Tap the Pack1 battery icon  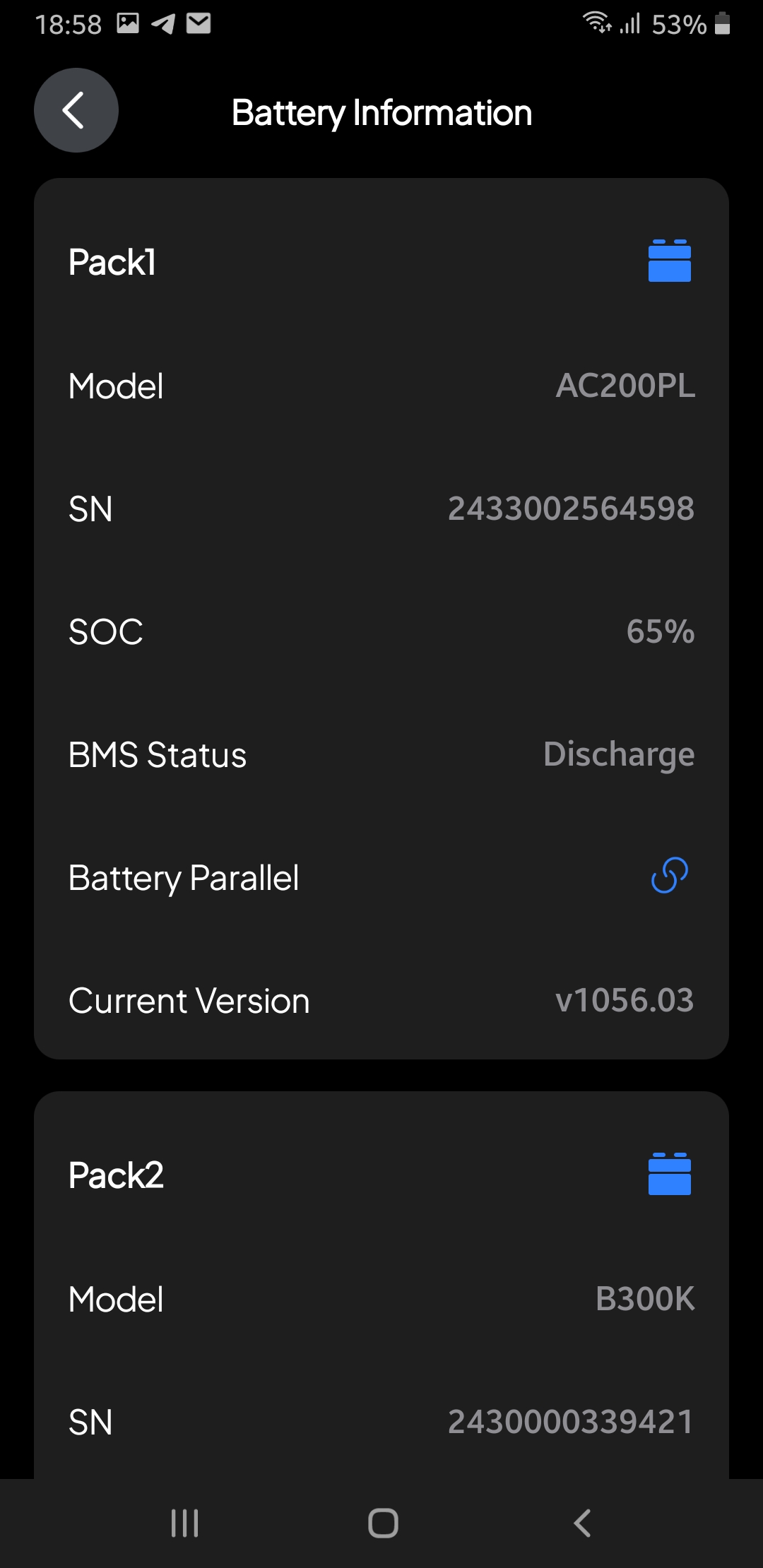pos(669,260)
